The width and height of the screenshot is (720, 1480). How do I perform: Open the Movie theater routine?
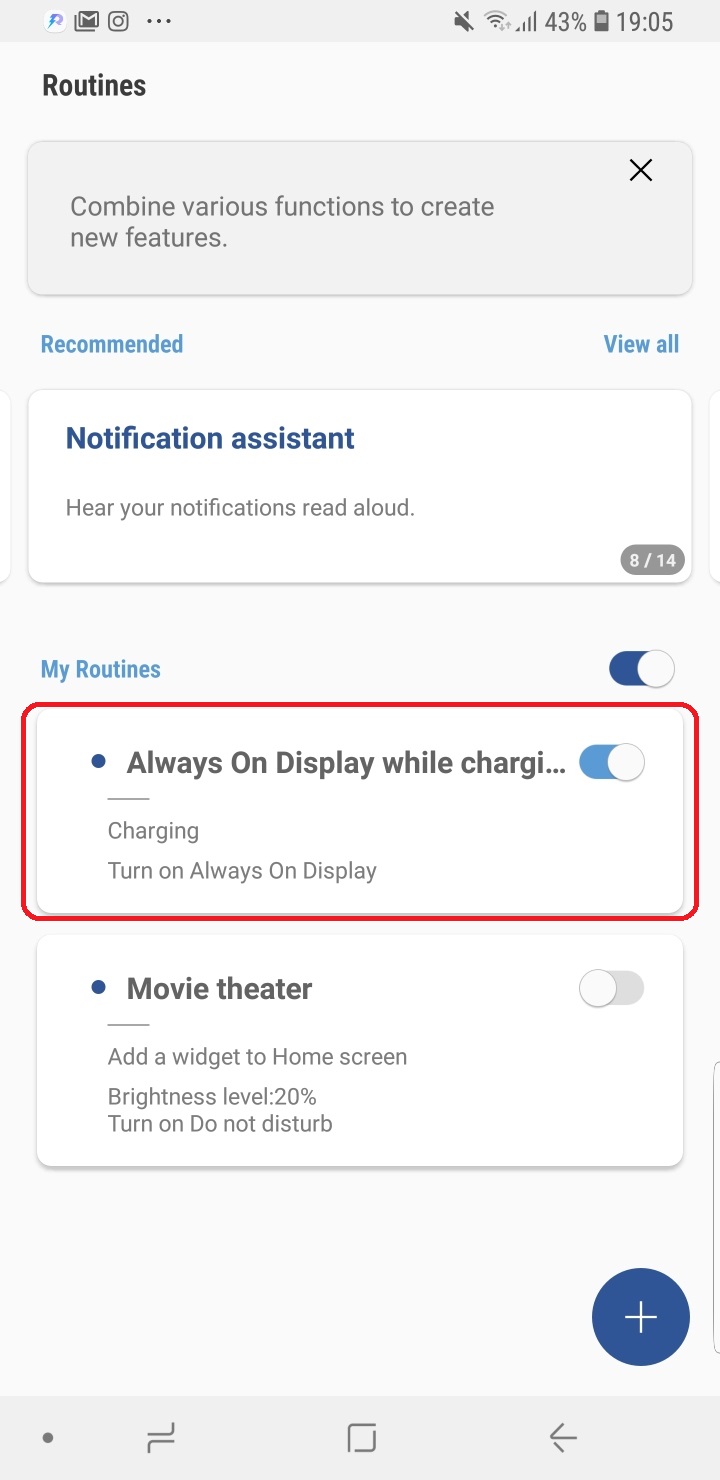click(x=330, y=1060)
